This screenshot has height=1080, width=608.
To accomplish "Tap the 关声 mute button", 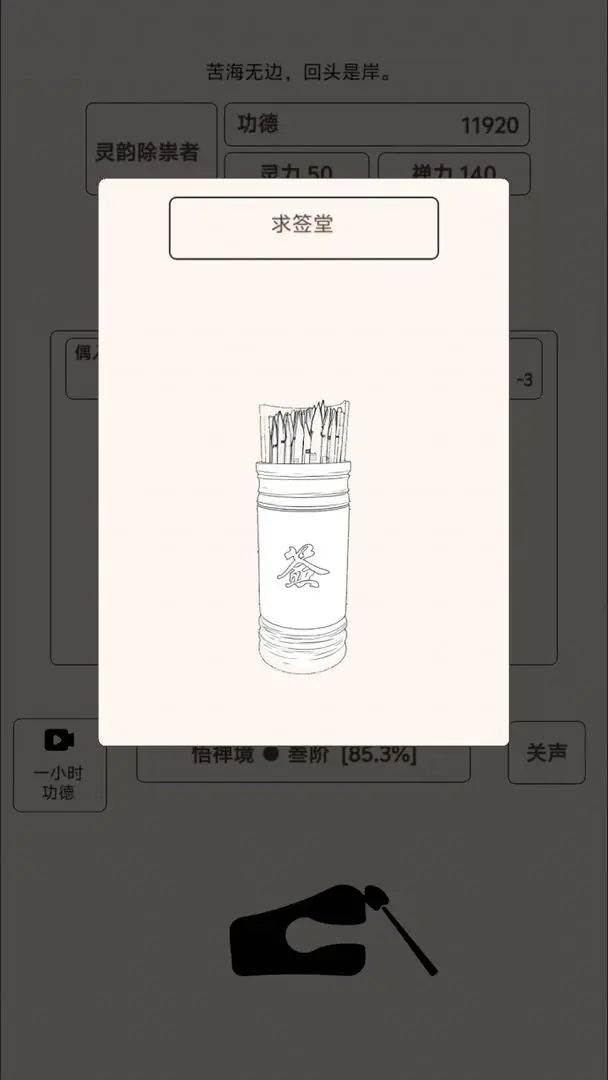I will 547,752.
